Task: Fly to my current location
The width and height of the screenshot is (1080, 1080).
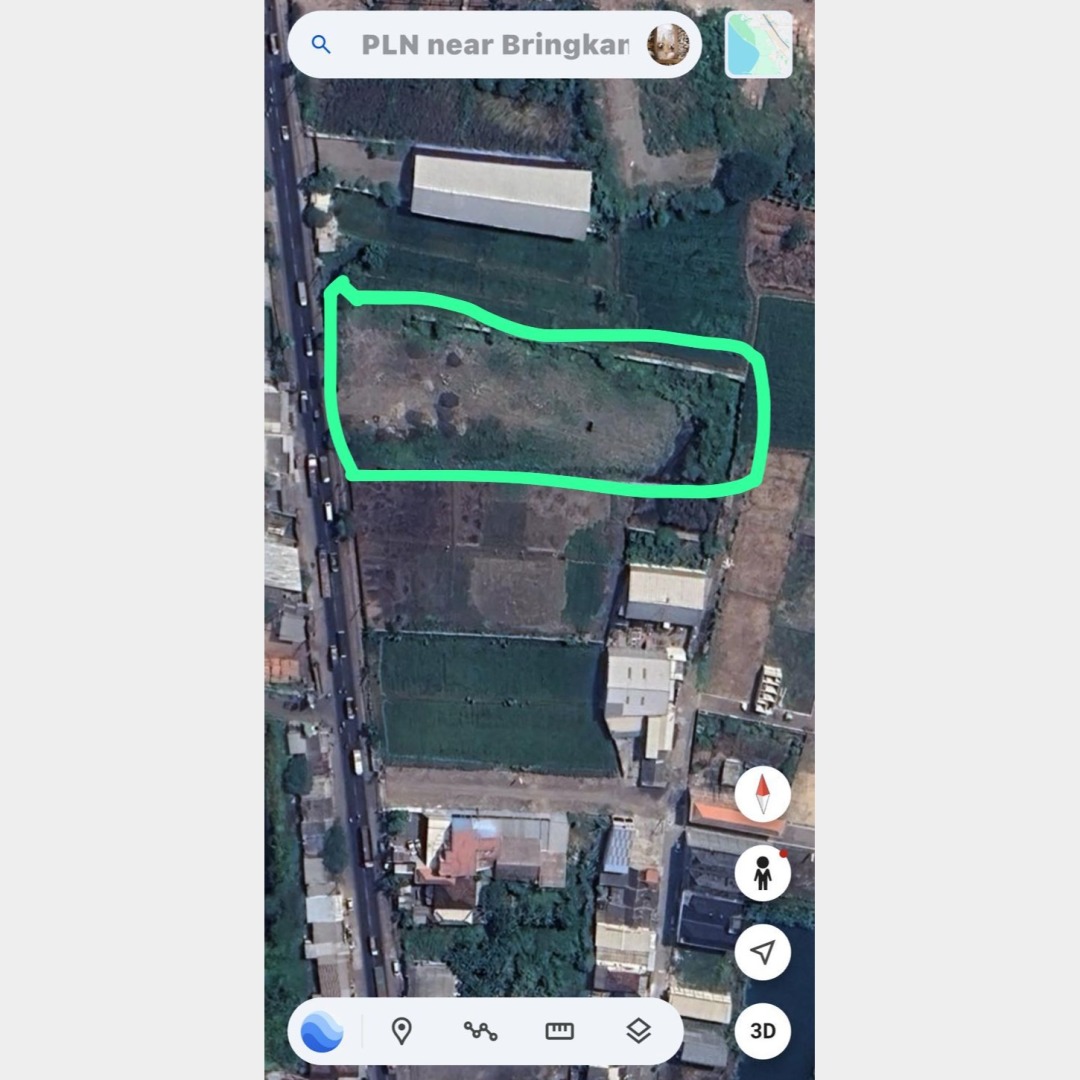Action: coord(763,952)
